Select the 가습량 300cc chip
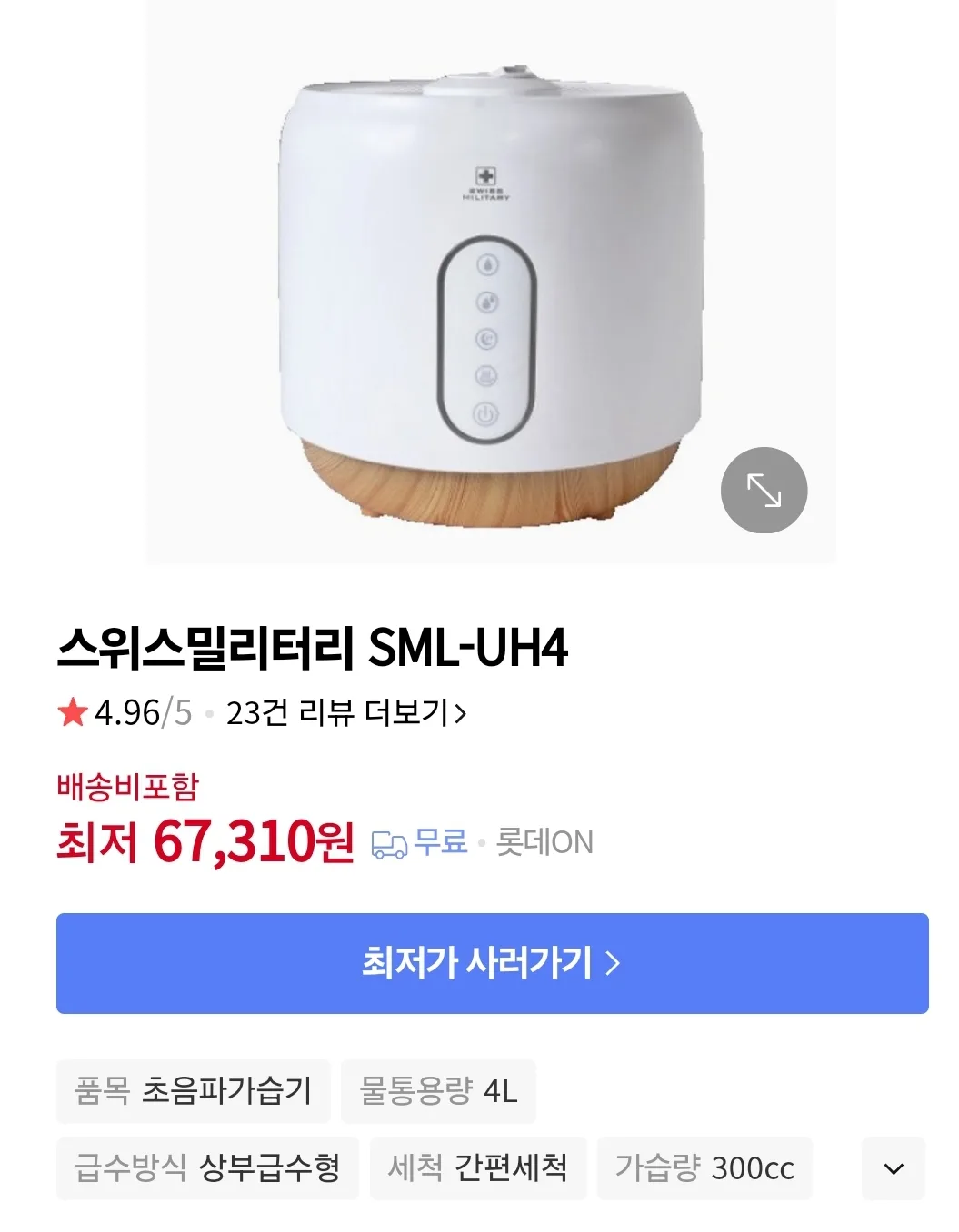This screenshot has width=959, height=1232. pos(704,1168)
